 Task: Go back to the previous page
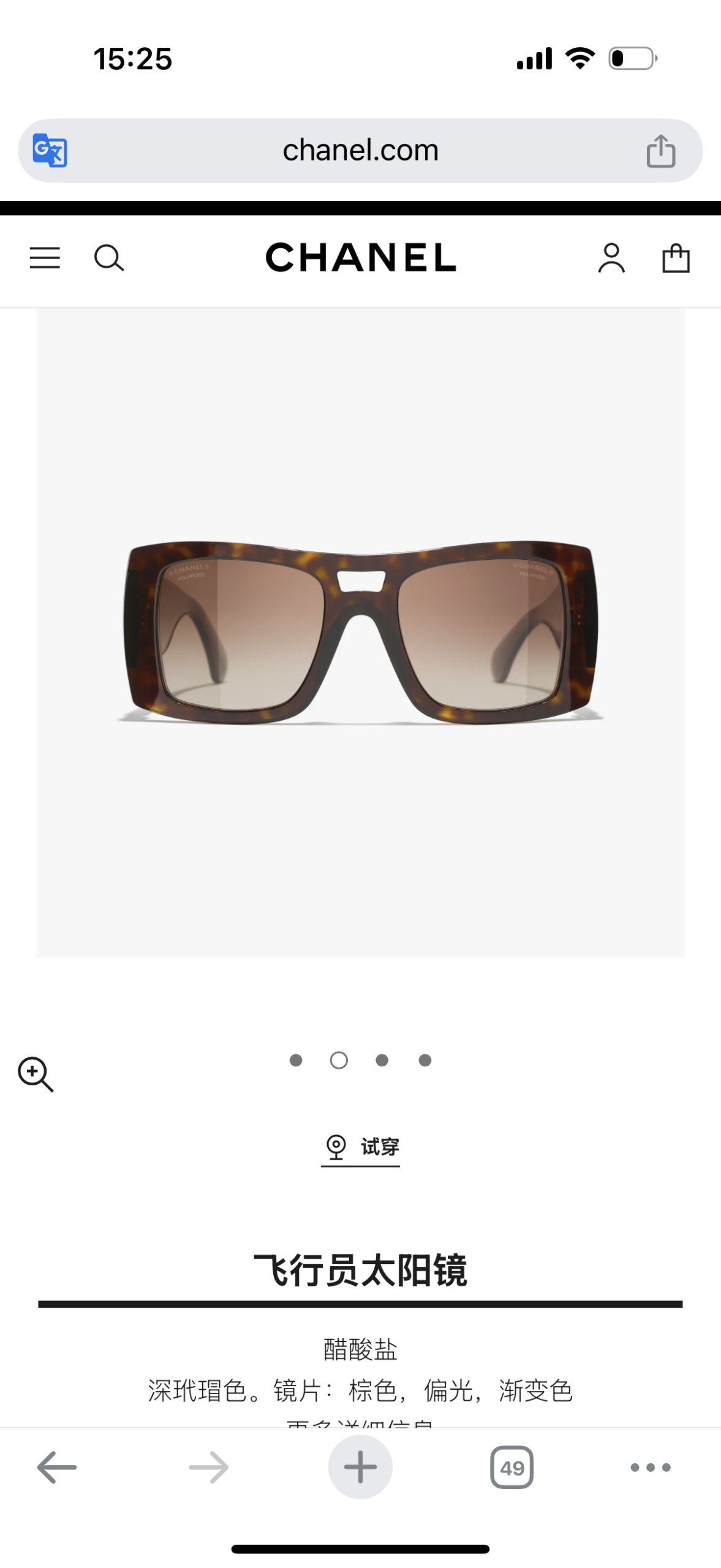tap(56, 1467)
